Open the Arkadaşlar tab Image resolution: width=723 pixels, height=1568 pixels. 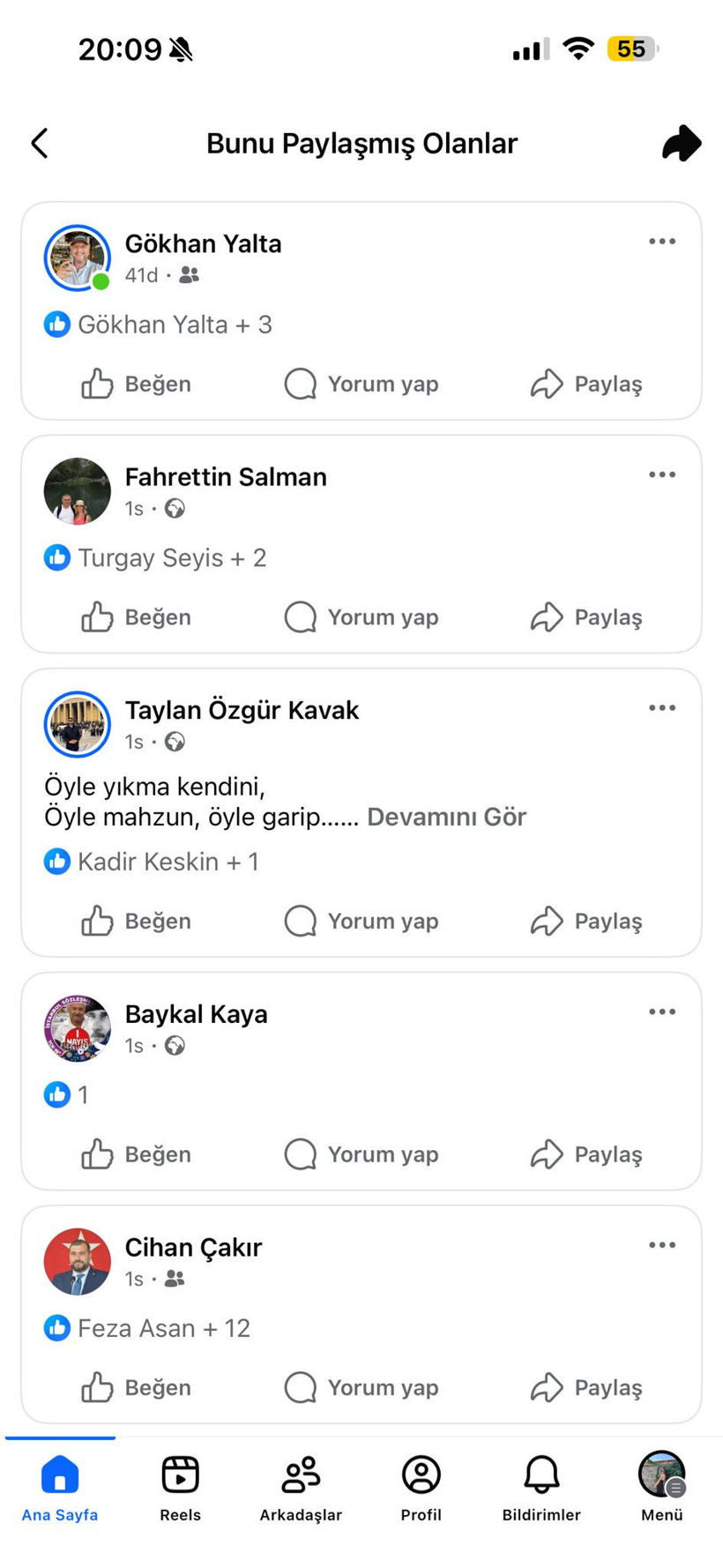(x=301, y=1489)
